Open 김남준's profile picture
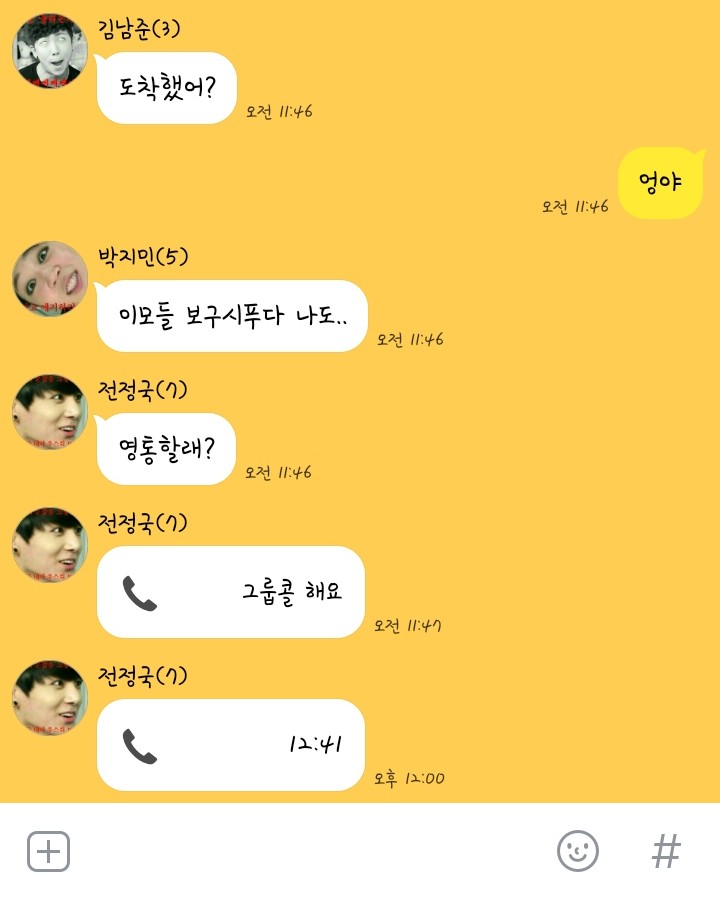Viewport: 720px width, 899px height. tap(50, 52)
